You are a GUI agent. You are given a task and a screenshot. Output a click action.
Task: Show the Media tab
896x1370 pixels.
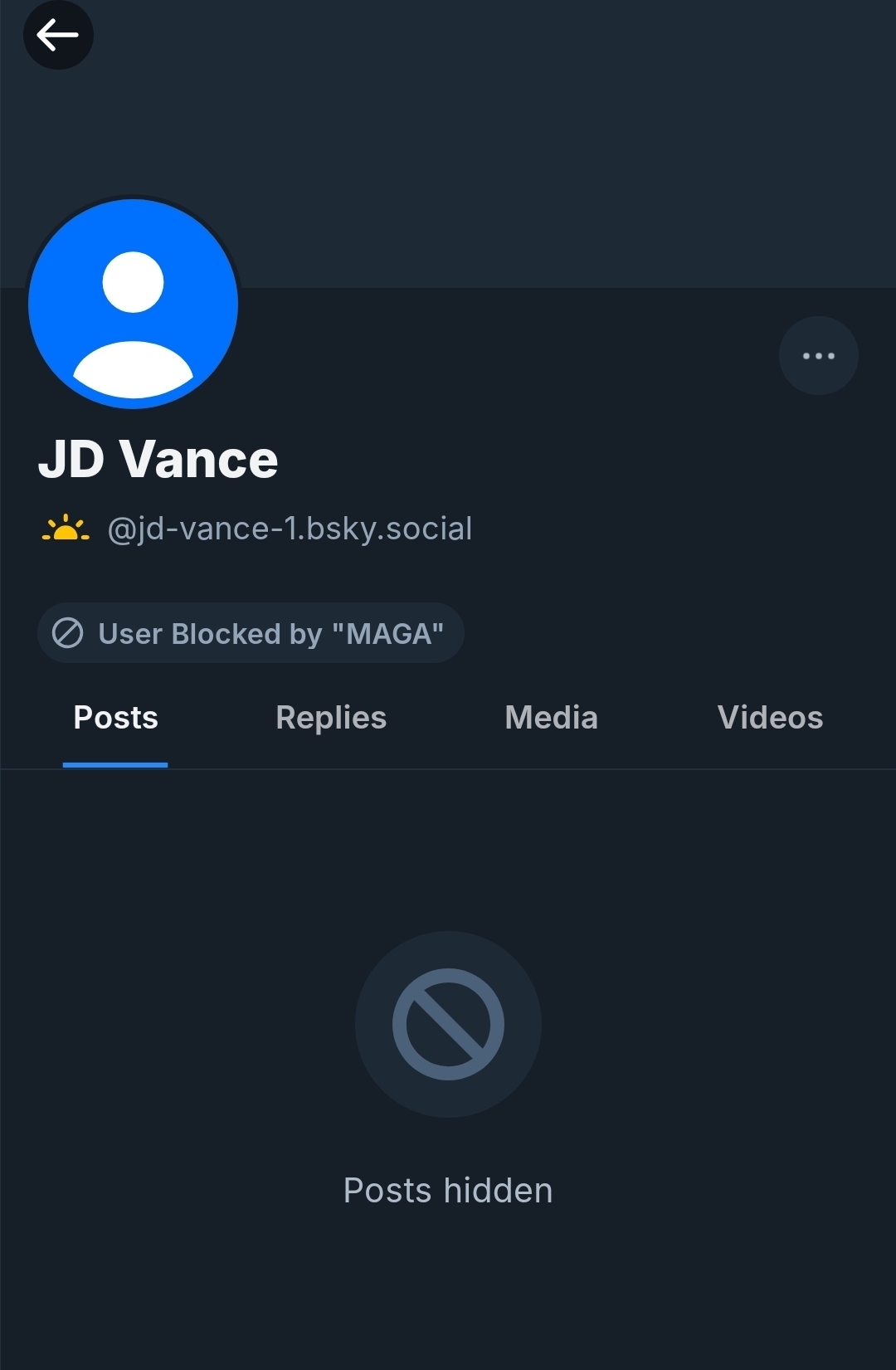click(551, 718)
